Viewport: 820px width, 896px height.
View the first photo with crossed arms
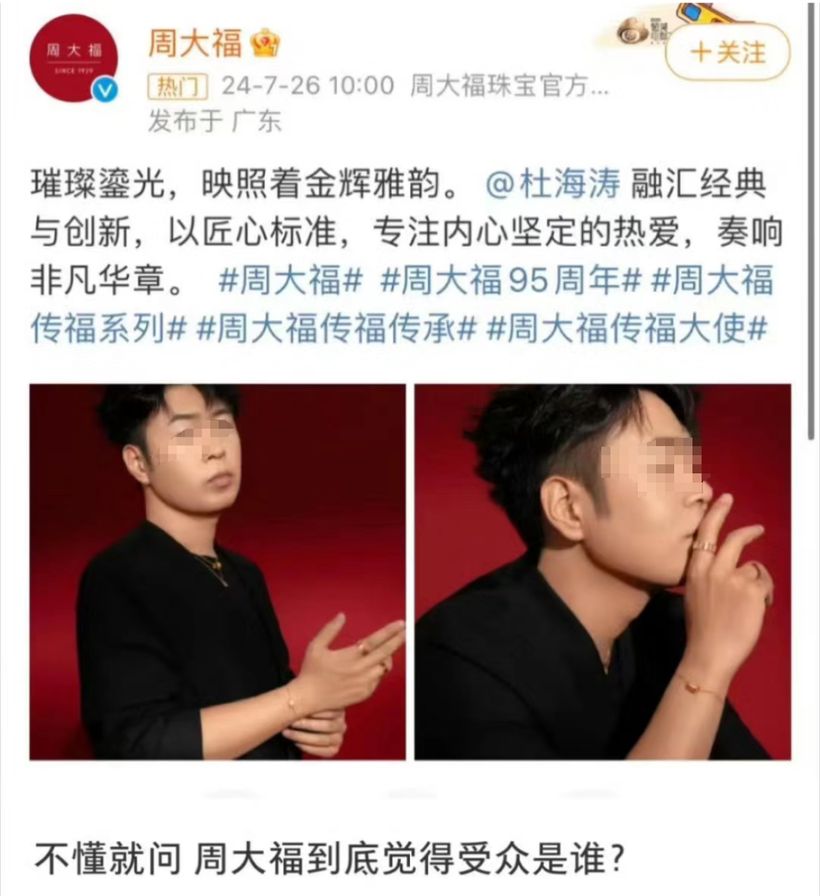pyautogui.click(x=217, y=571)
